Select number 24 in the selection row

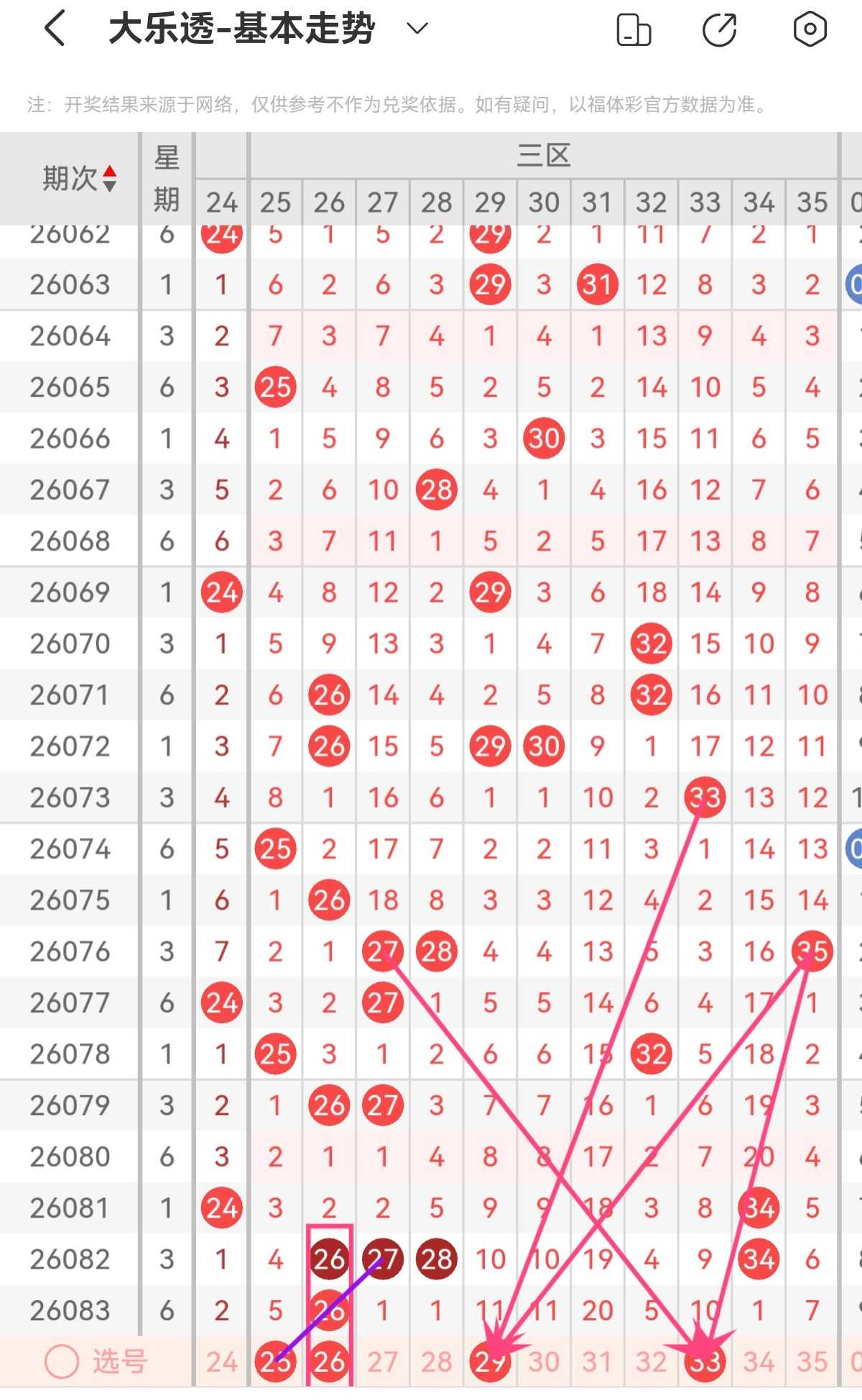coord(222,1361)
